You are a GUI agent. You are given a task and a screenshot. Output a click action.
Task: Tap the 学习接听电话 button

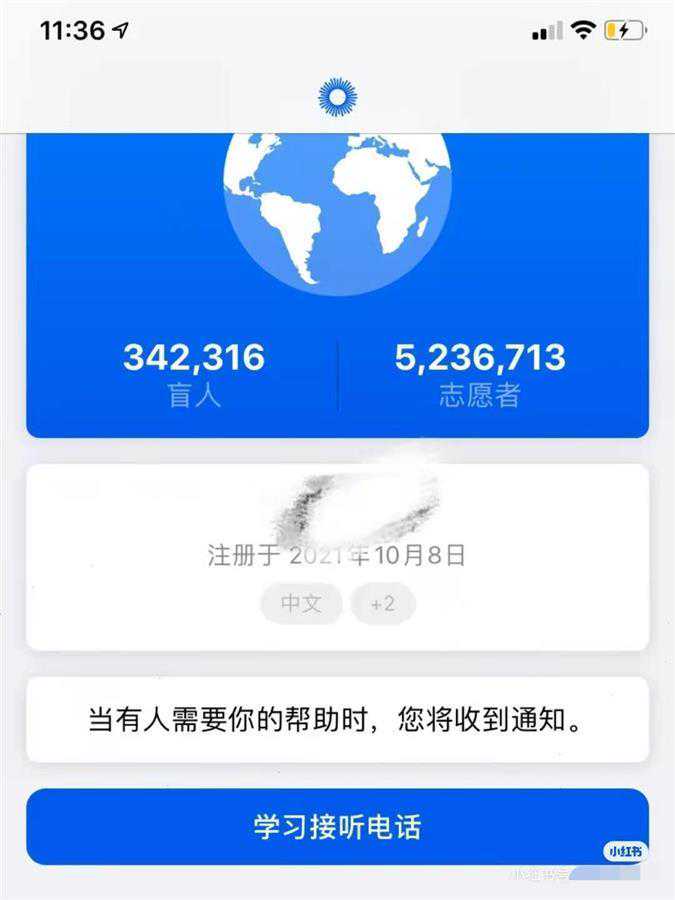337,827
